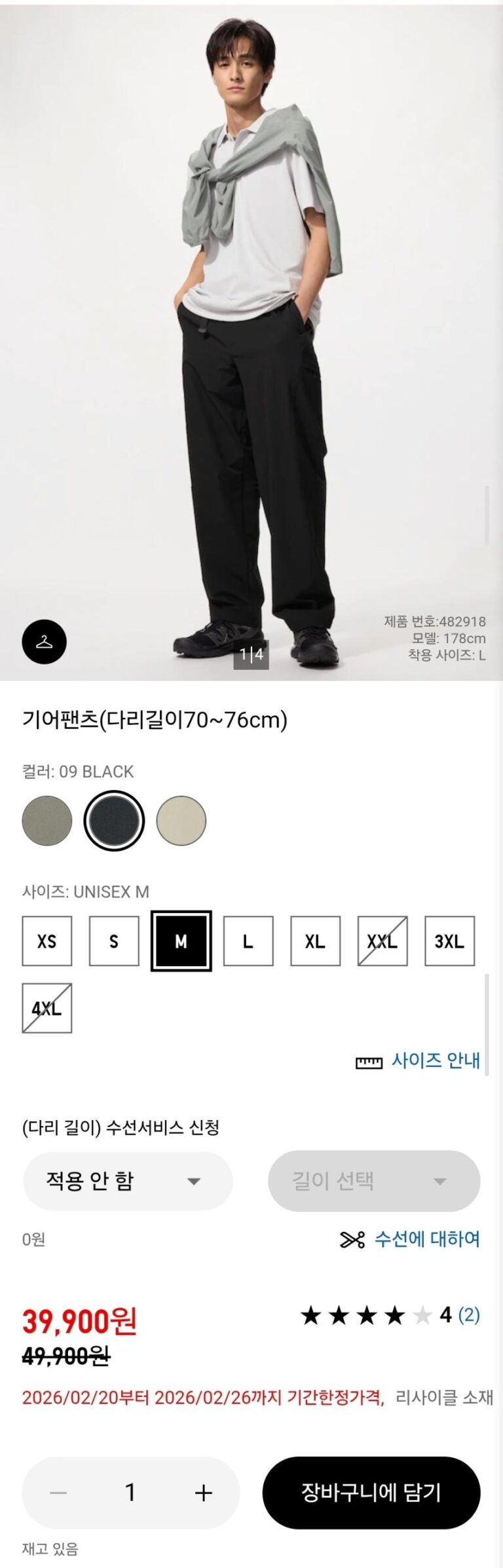Image resolution: width=503 pixels, height=1568 pixels.
Task: Expand the 적용 안 함 alteration dropdown
Action: point(128,1180)
